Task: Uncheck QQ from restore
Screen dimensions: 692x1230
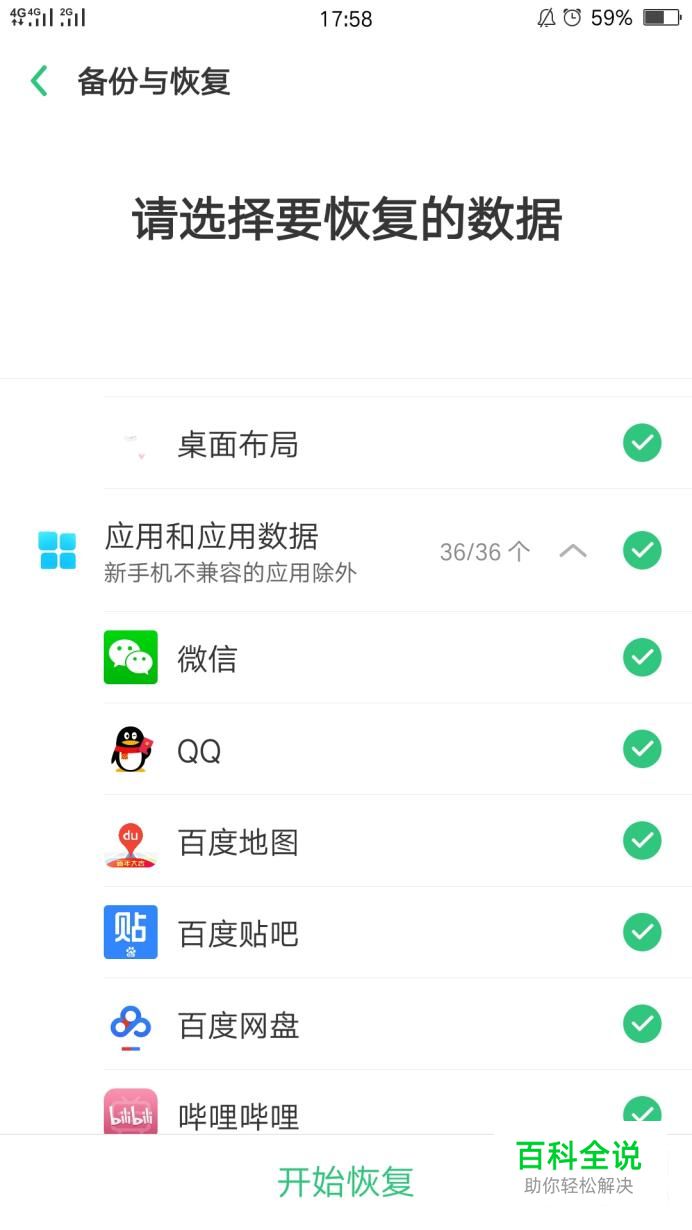Action: (642, 748)
